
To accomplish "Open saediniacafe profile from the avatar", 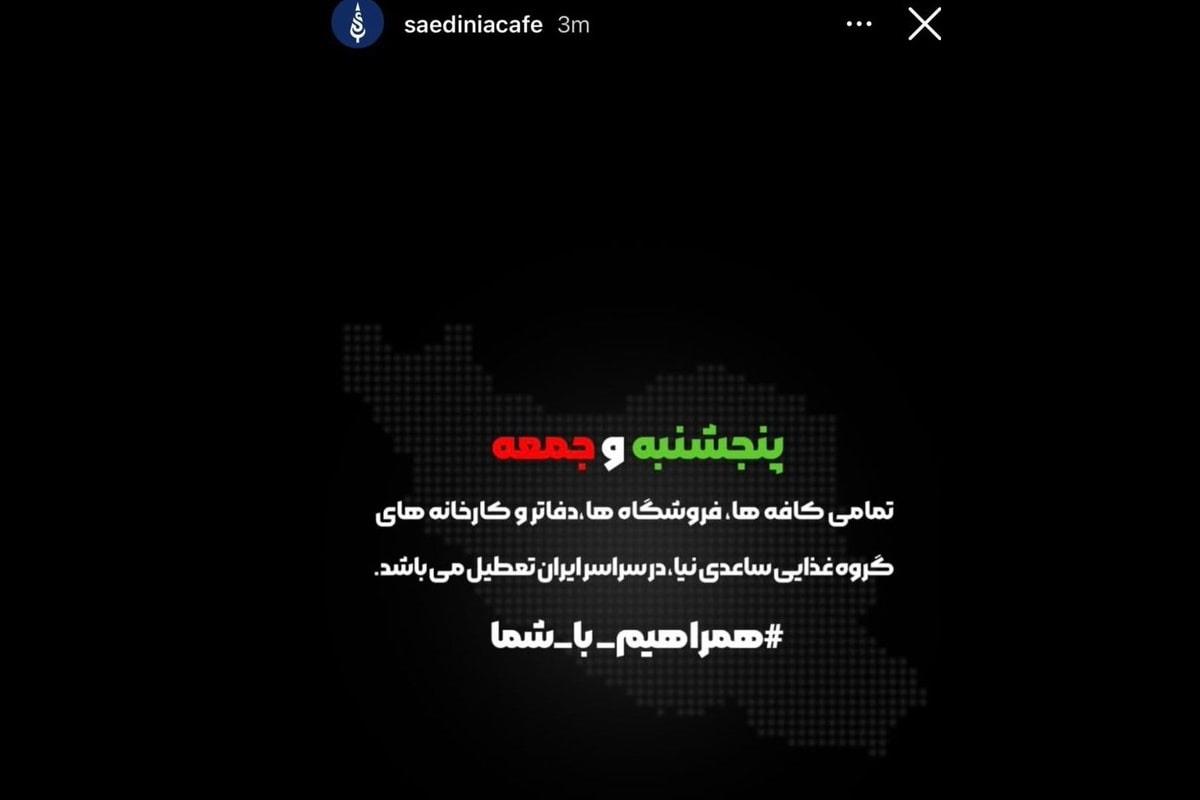I will click(357, 25).
